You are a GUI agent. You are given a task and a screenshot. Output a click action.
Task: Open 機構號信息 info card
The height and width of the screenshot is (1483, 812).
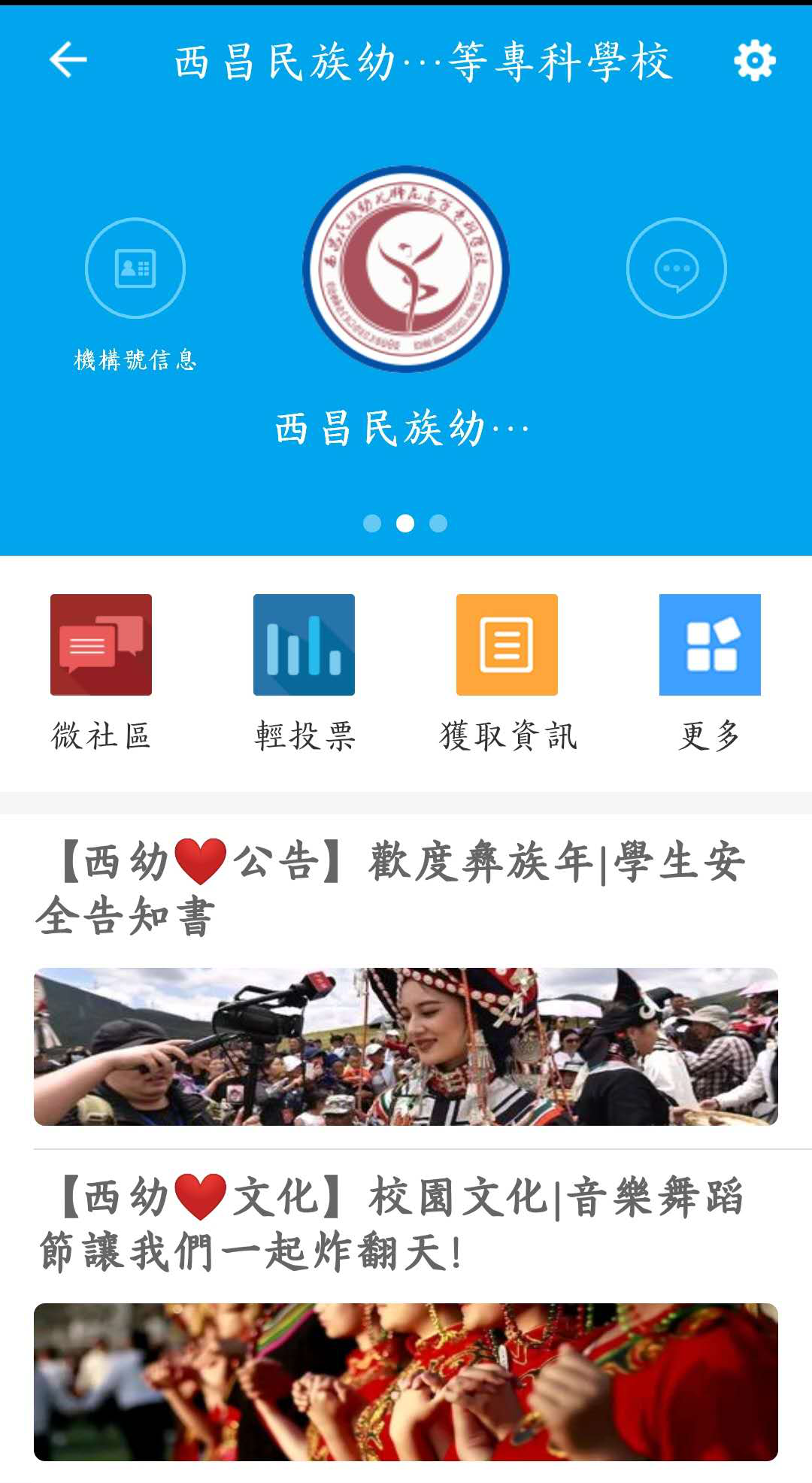click(135, 268)
